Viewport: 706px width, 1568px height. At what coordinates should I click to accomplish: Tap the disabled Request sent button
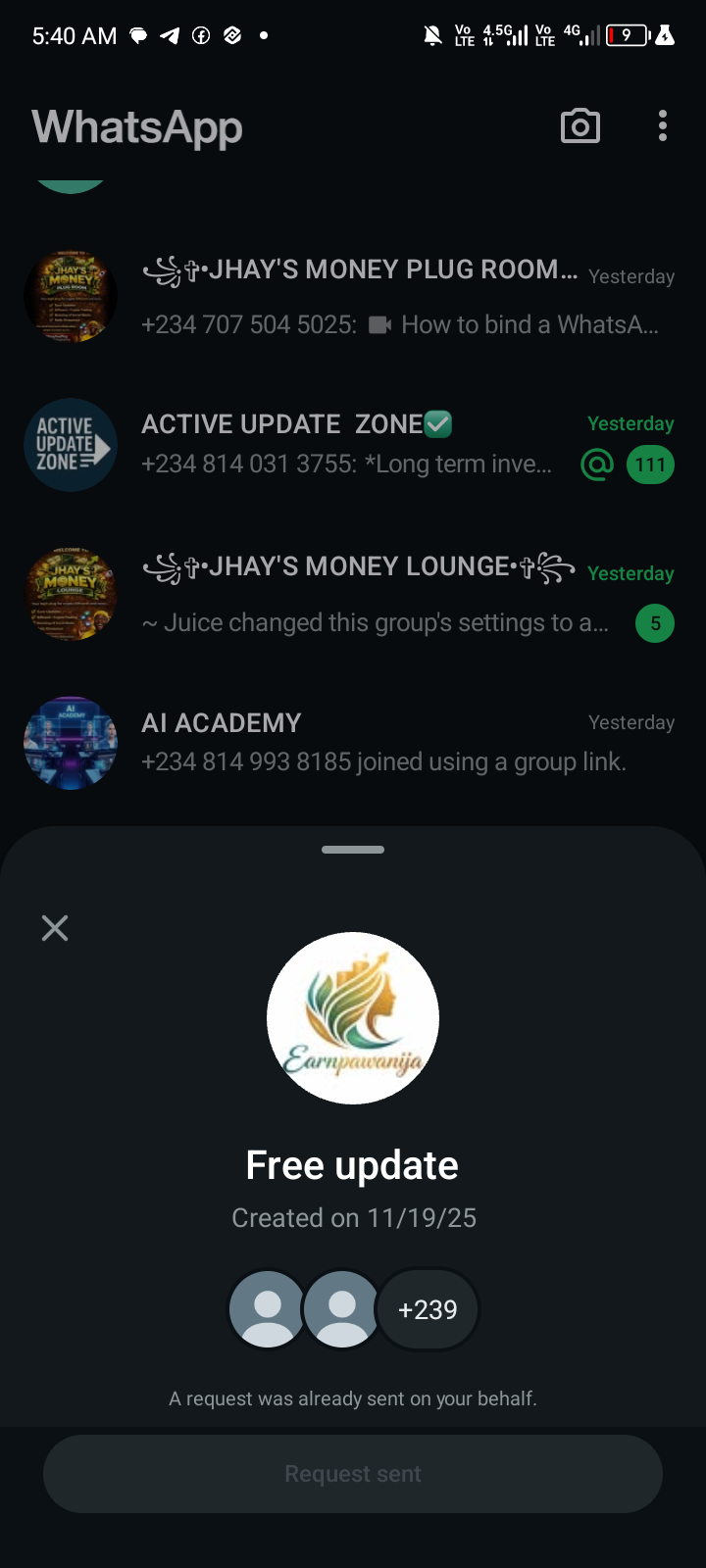point(353,1474)
